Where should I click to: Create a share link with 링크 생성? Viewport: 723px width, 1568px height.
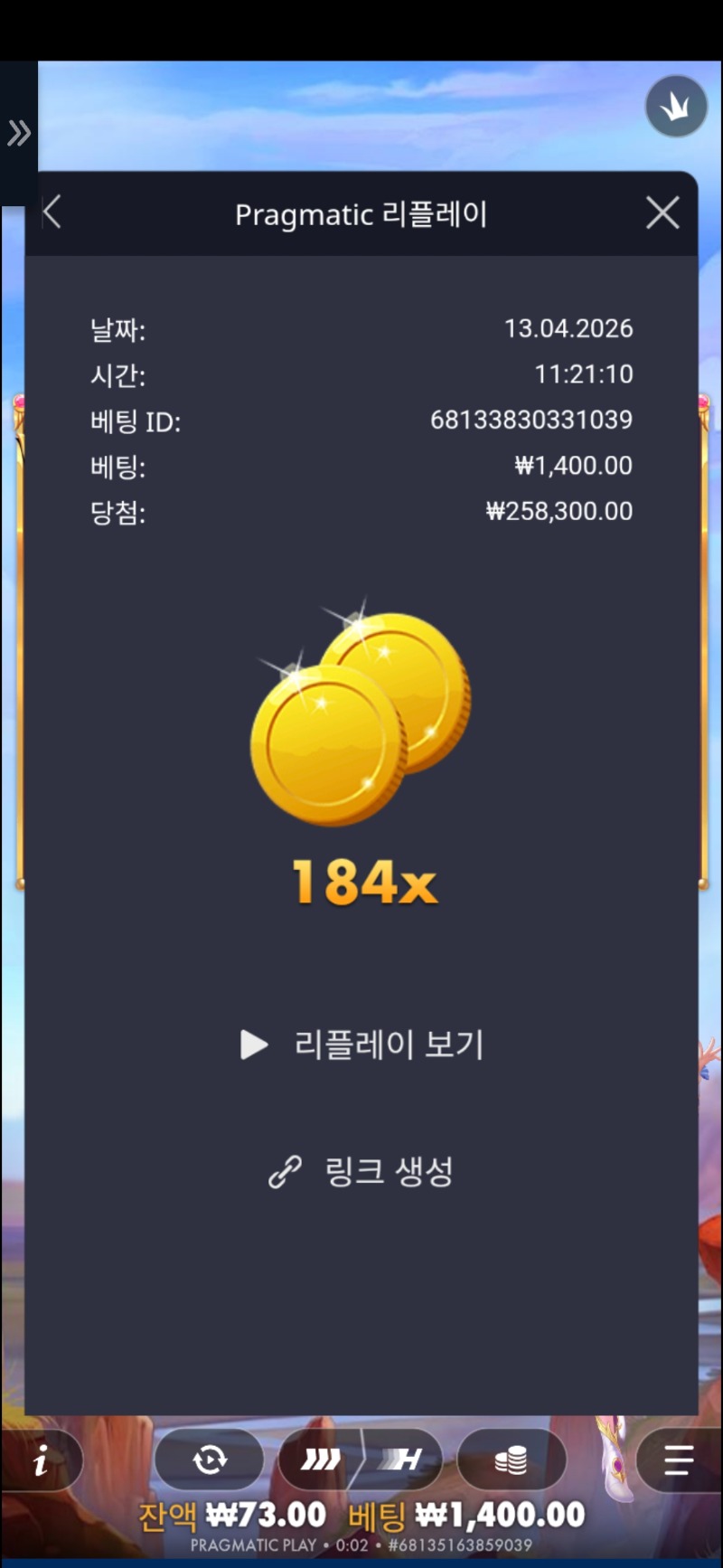tap(361, 1172)
